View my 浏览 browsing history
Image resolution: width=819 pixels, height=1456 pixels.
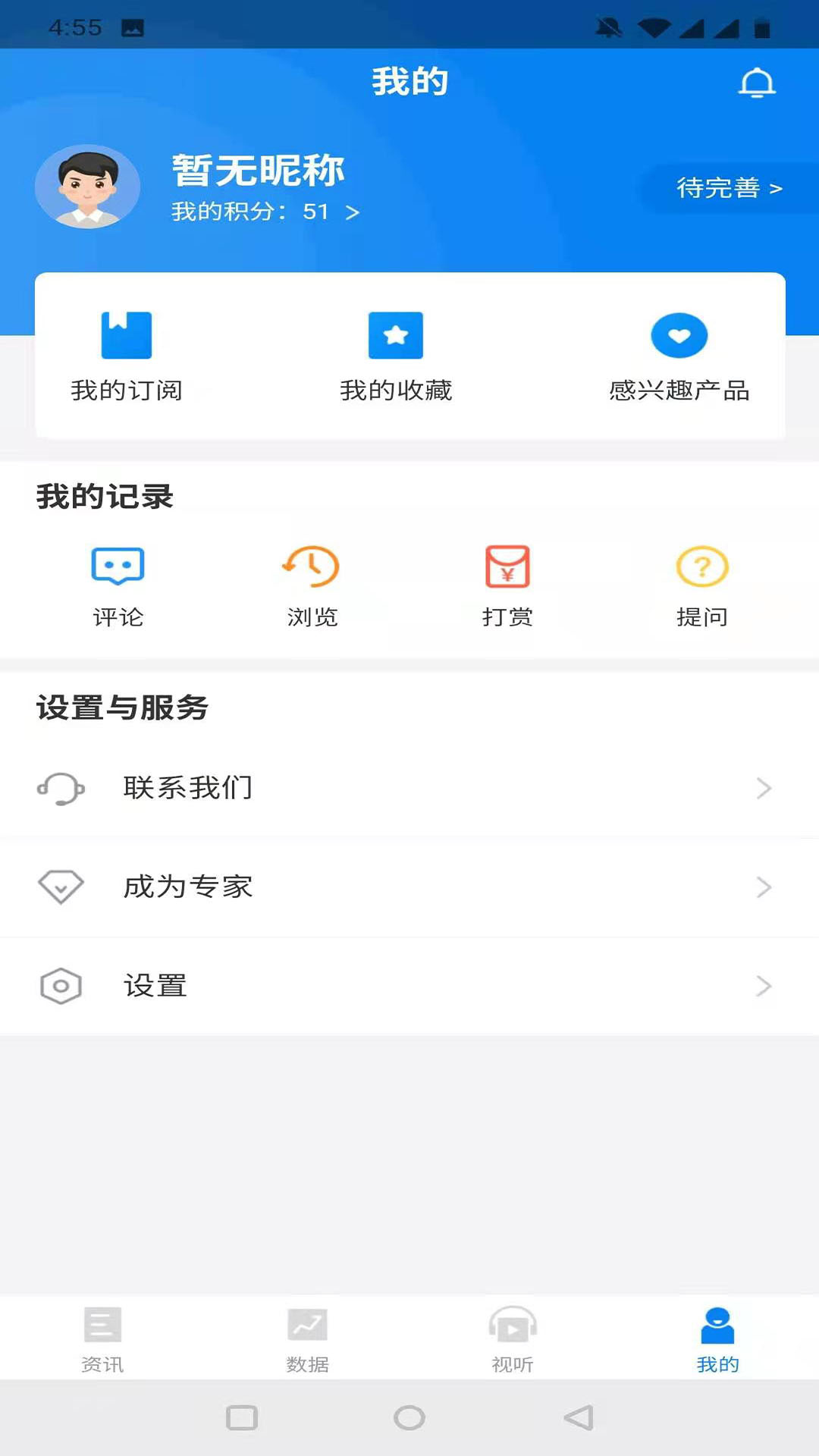coord(312,586)
